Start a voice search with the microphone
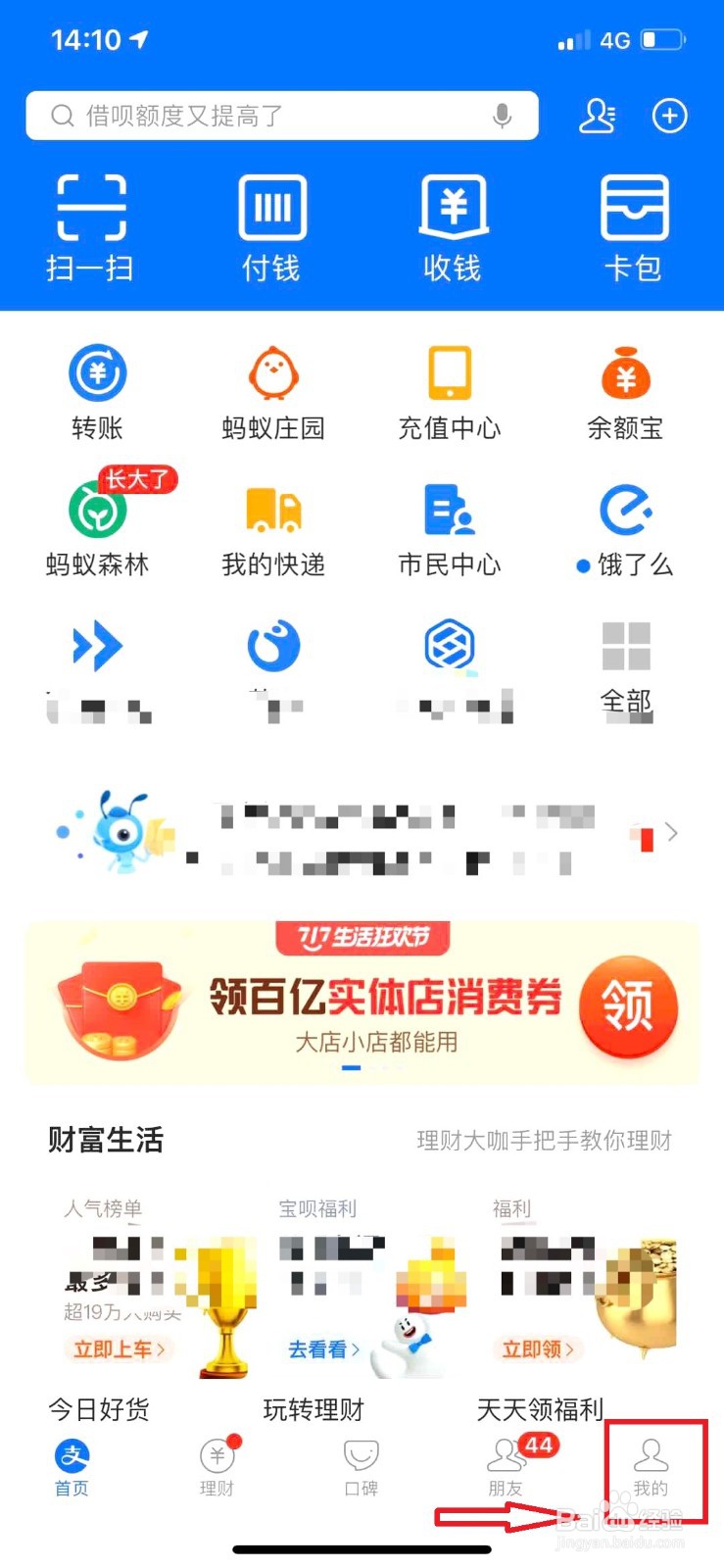Viewport: 724px width, 1568px height. tap(503, 115)
